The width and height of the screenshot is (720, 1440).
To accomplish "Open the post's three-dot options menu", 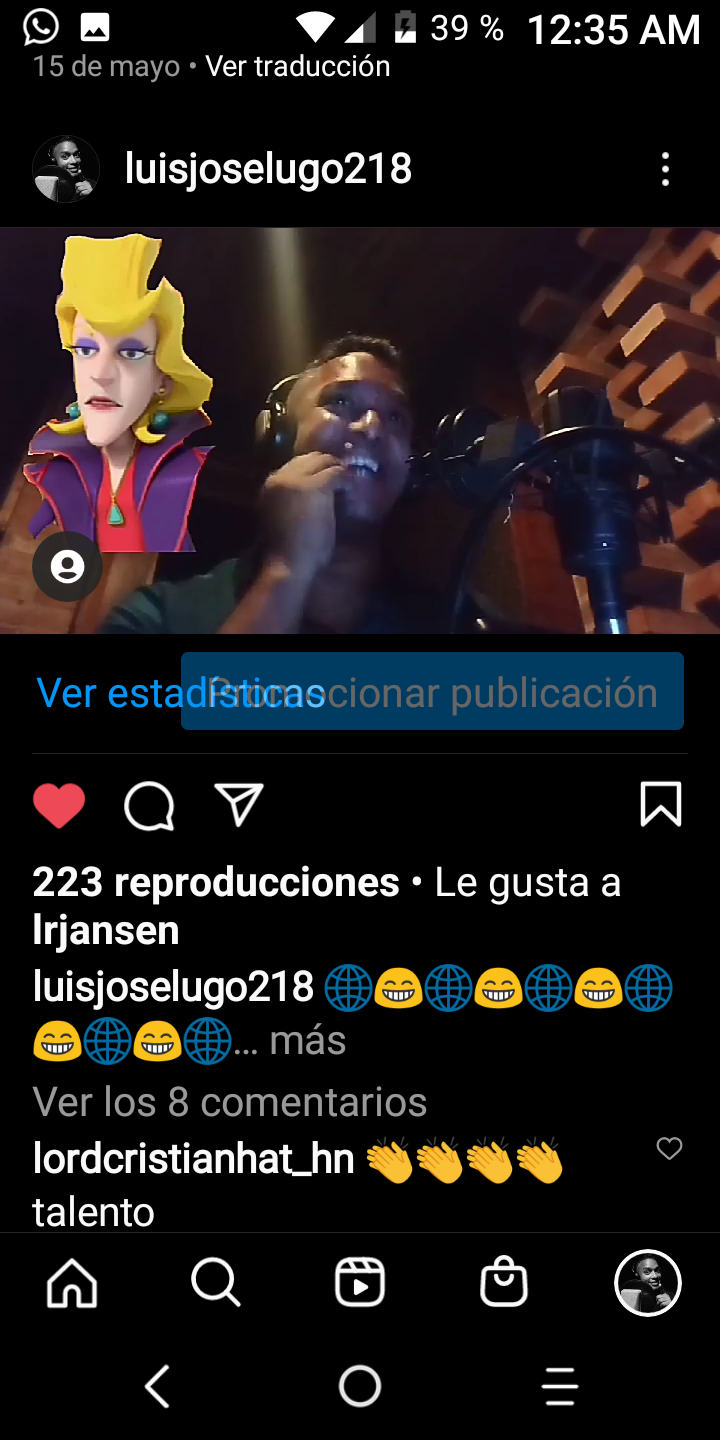I will point(665,169).
